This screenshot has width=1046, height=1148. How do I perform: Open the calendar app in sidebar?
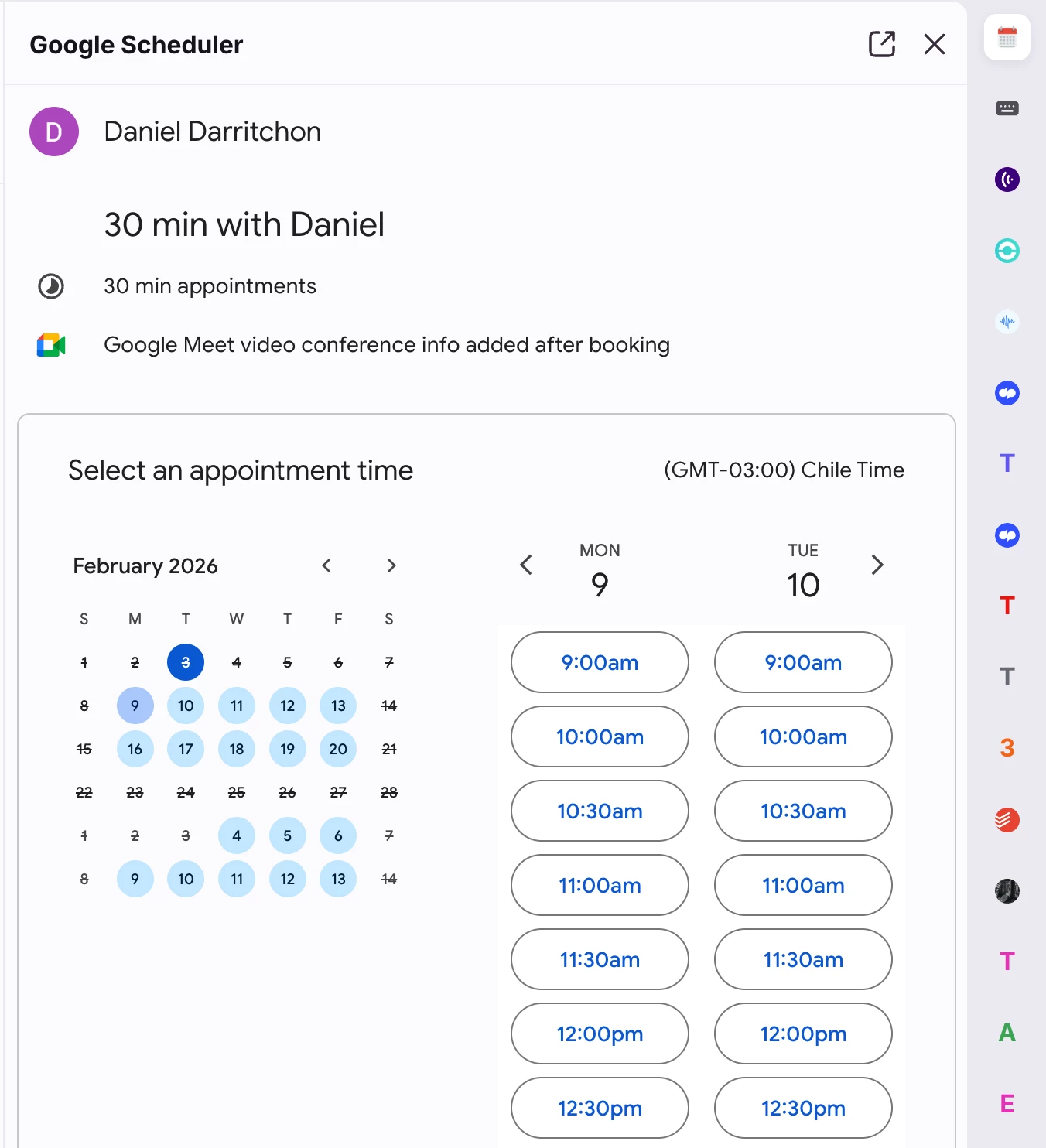[1007, 37]
